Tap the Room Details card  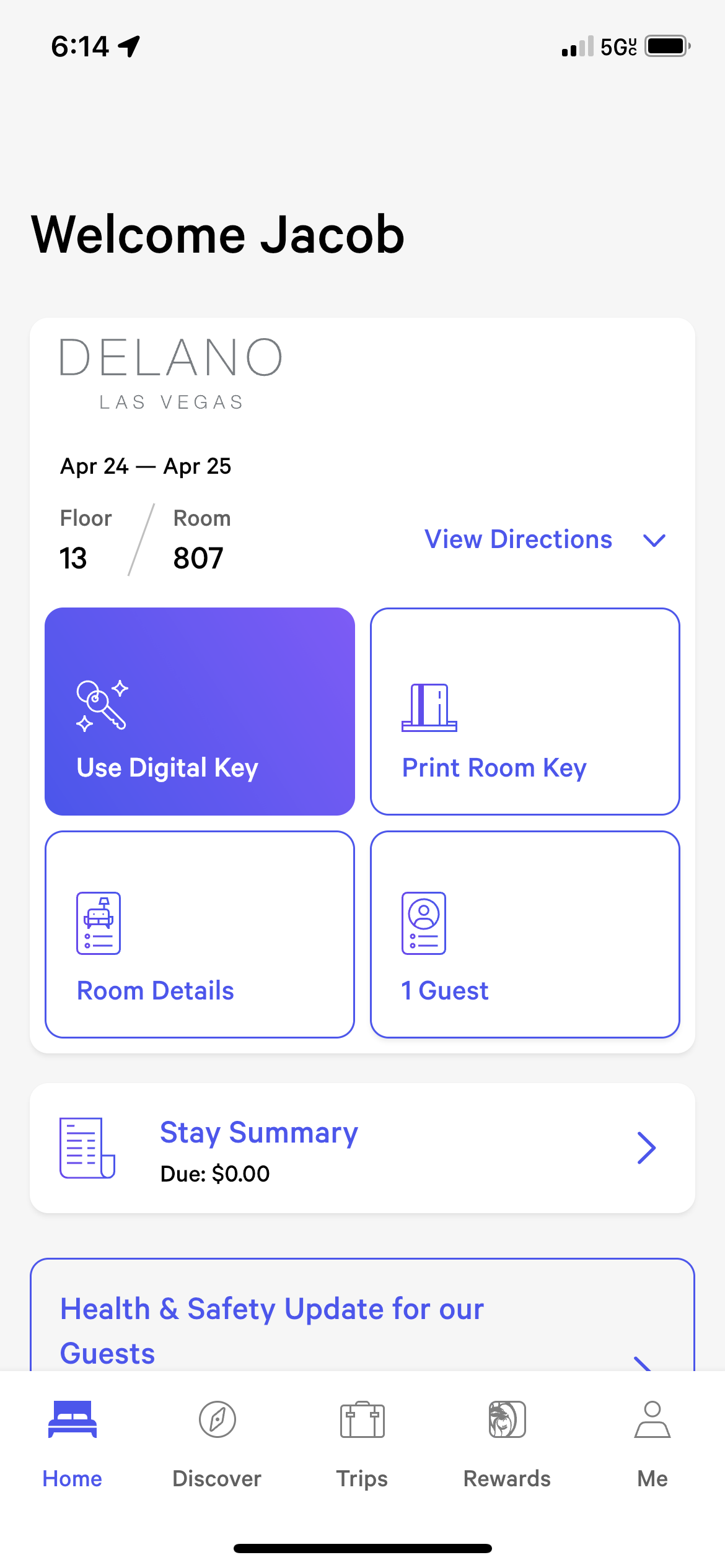click(x=199, y=934)
